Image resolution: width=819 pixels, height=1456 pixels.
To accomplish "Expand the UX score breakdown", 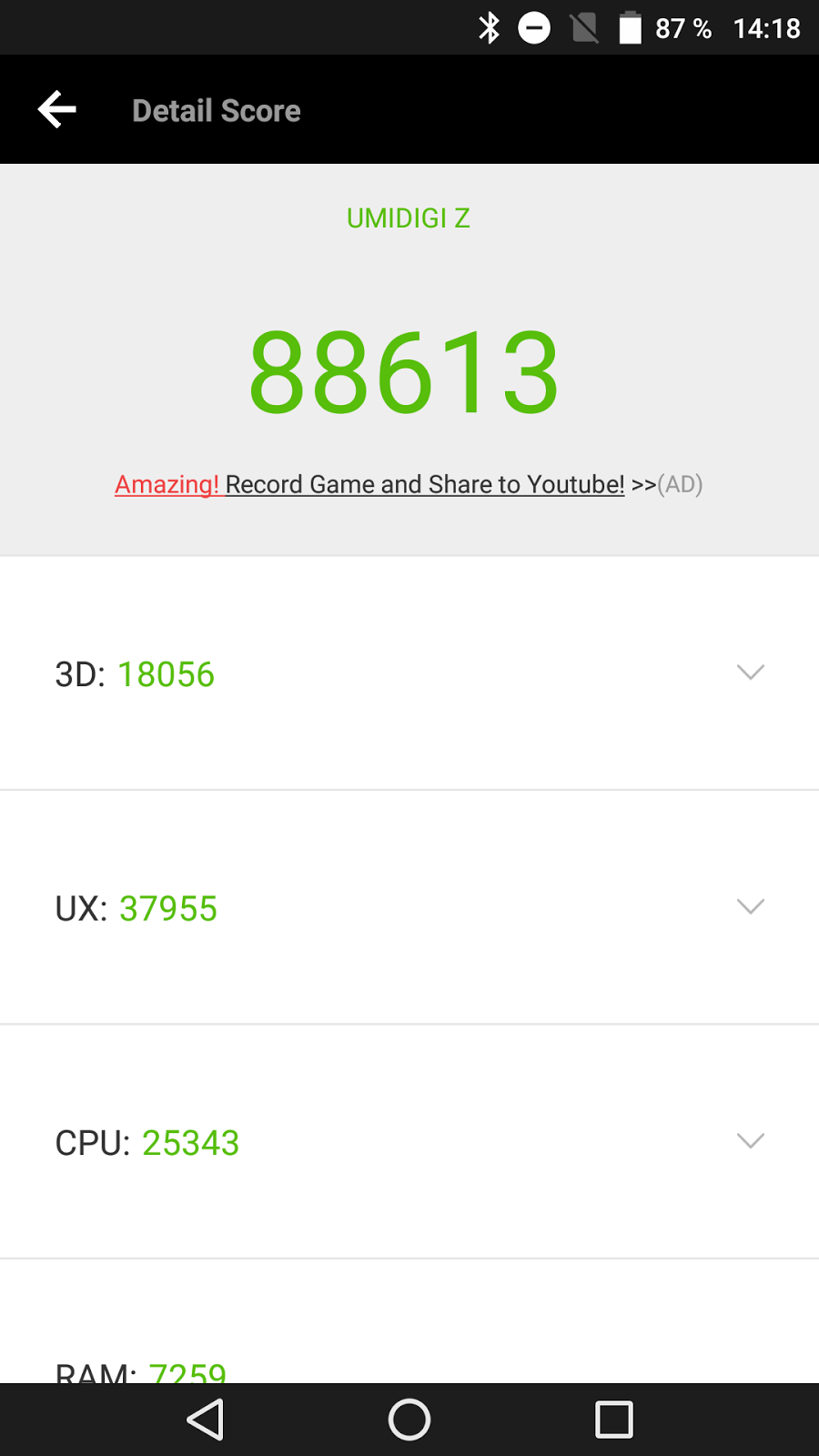I will [750, 906].
